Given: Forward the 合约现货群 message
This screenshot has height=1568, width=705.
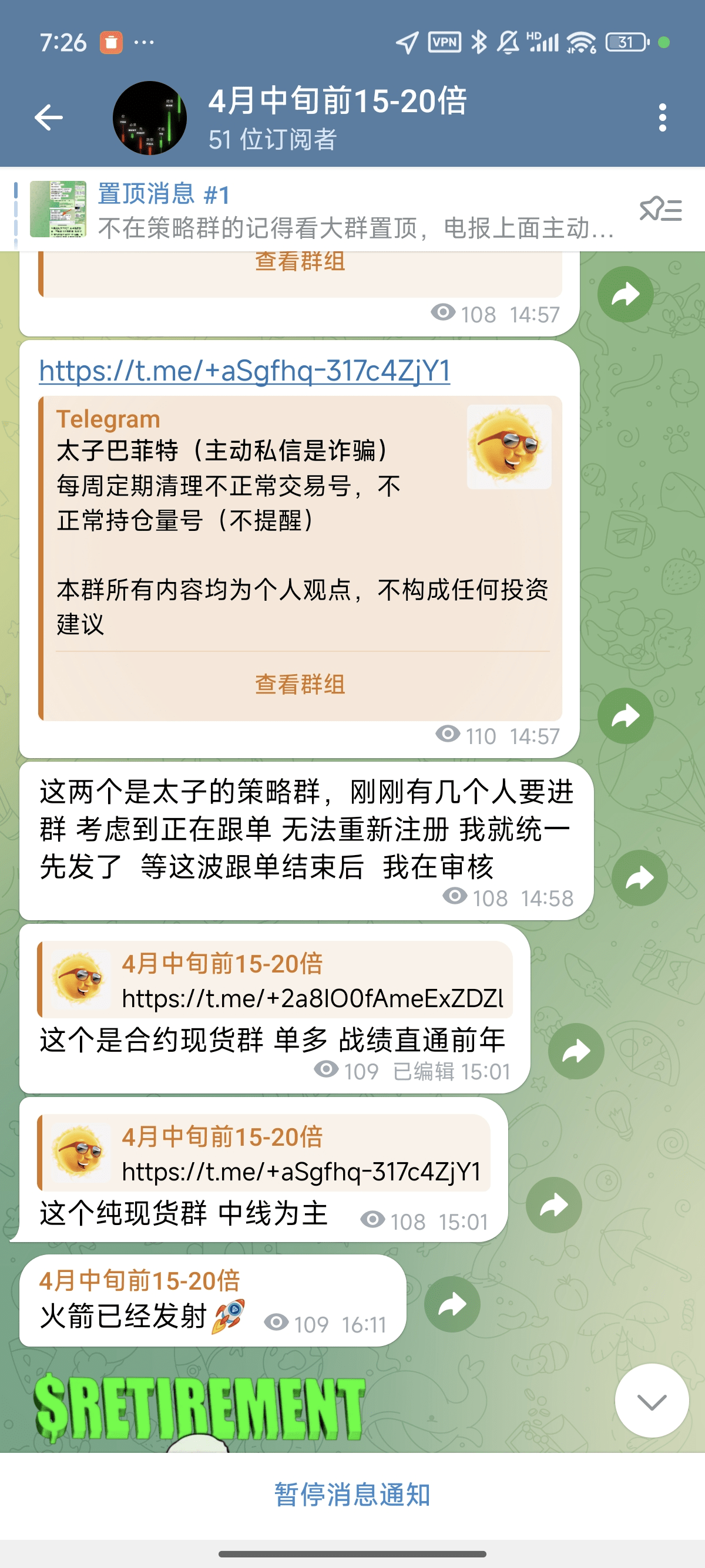Looking at the screenshot, I should pos(576,1051).
